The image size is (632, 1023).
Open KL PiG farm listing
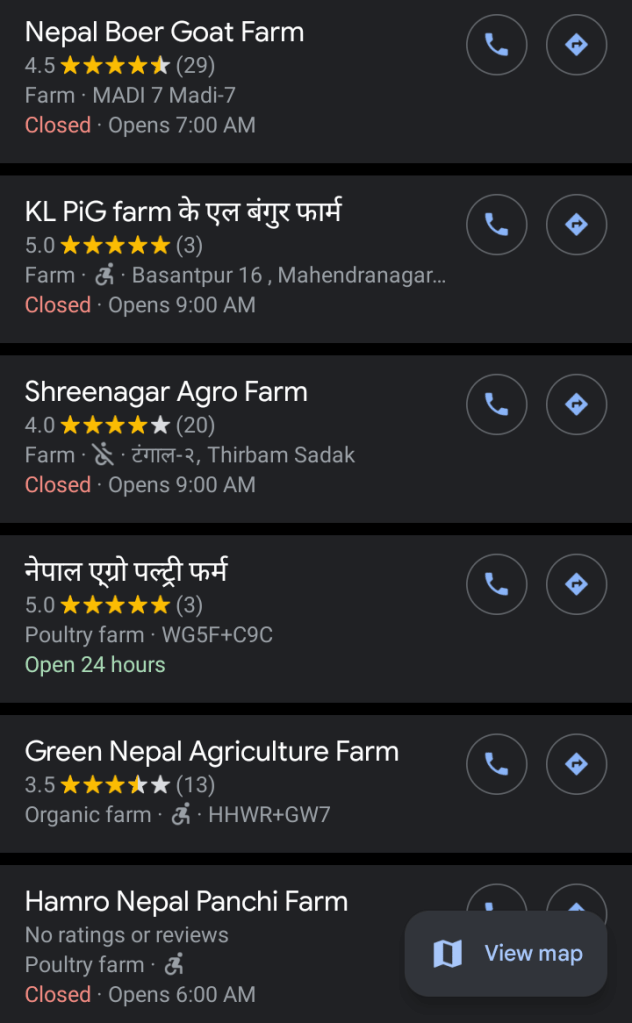pos(183,212)
